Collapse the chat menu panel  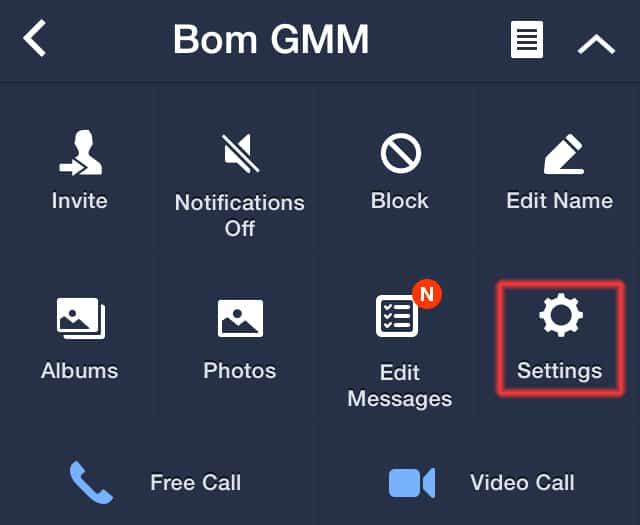pos(596,43)
